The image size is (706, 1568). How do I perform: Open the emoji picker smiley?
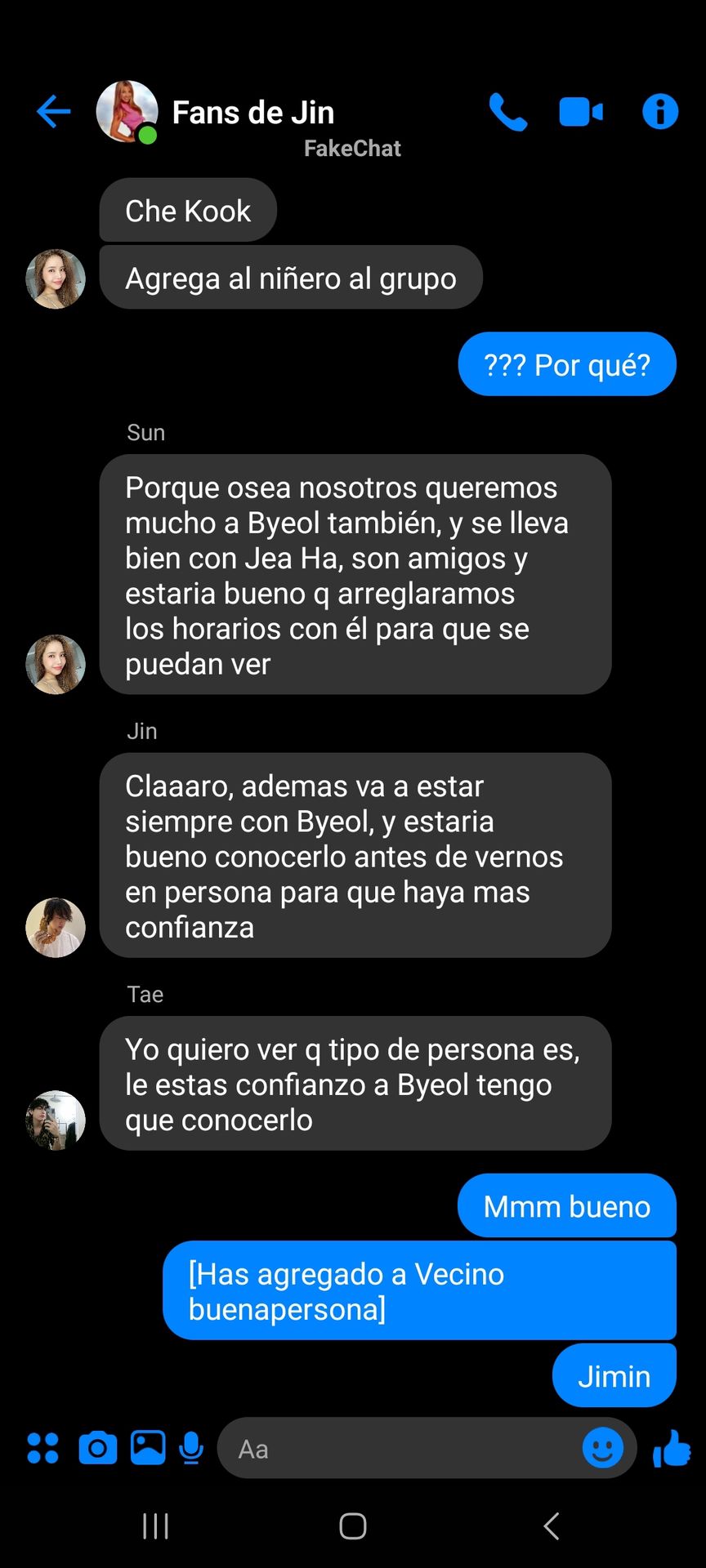(603, 1448)
